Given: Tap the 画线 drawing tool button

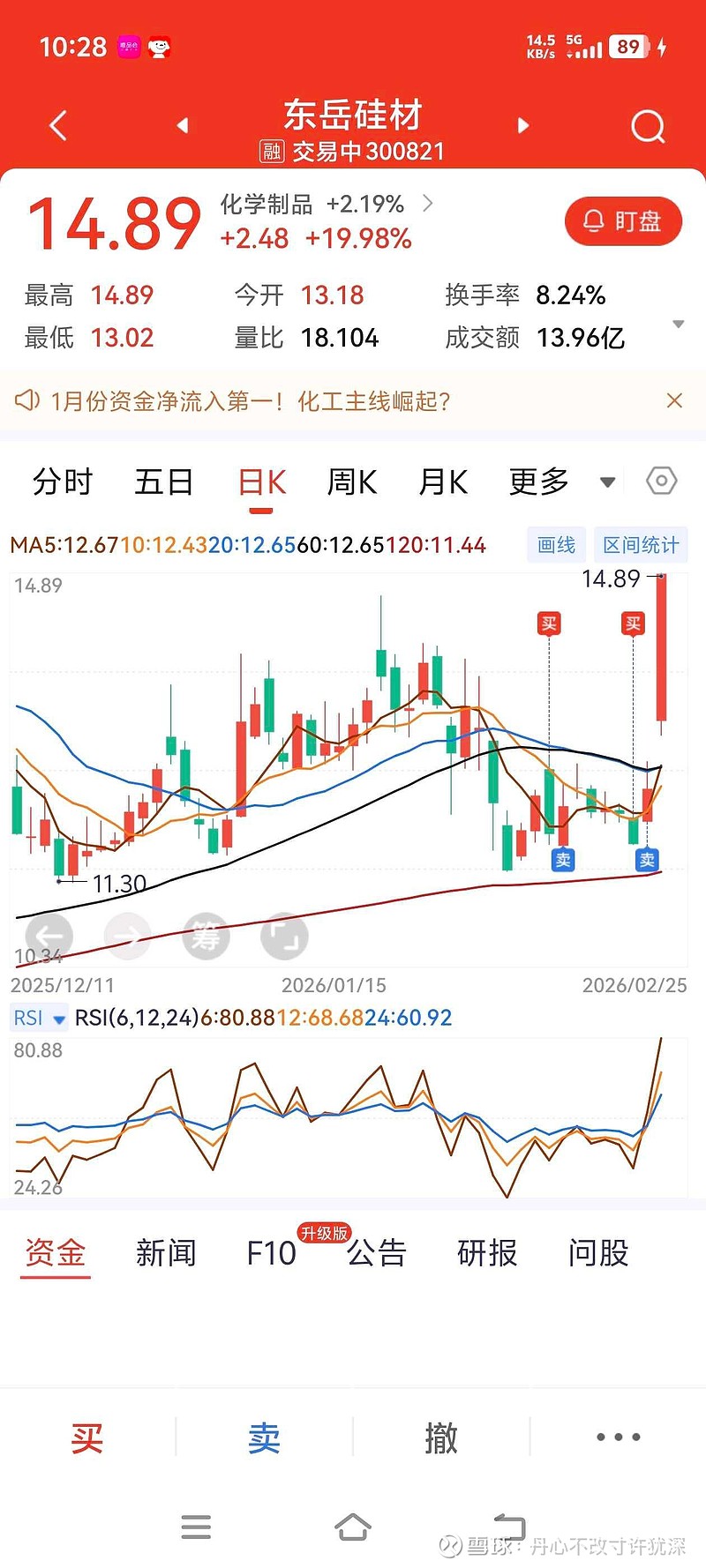Looking at the screenshot, I should pos(557,545).
